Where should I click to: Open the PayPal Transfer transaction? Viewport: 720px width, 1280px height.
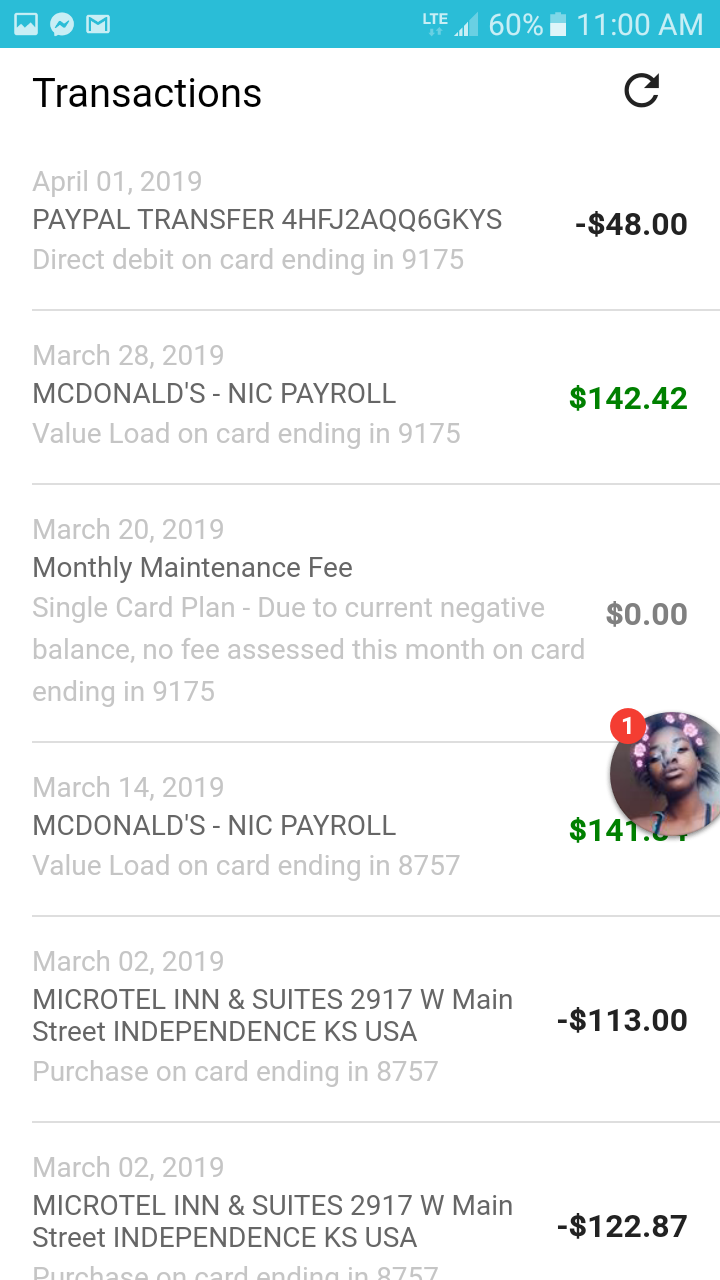coord(360,223)
